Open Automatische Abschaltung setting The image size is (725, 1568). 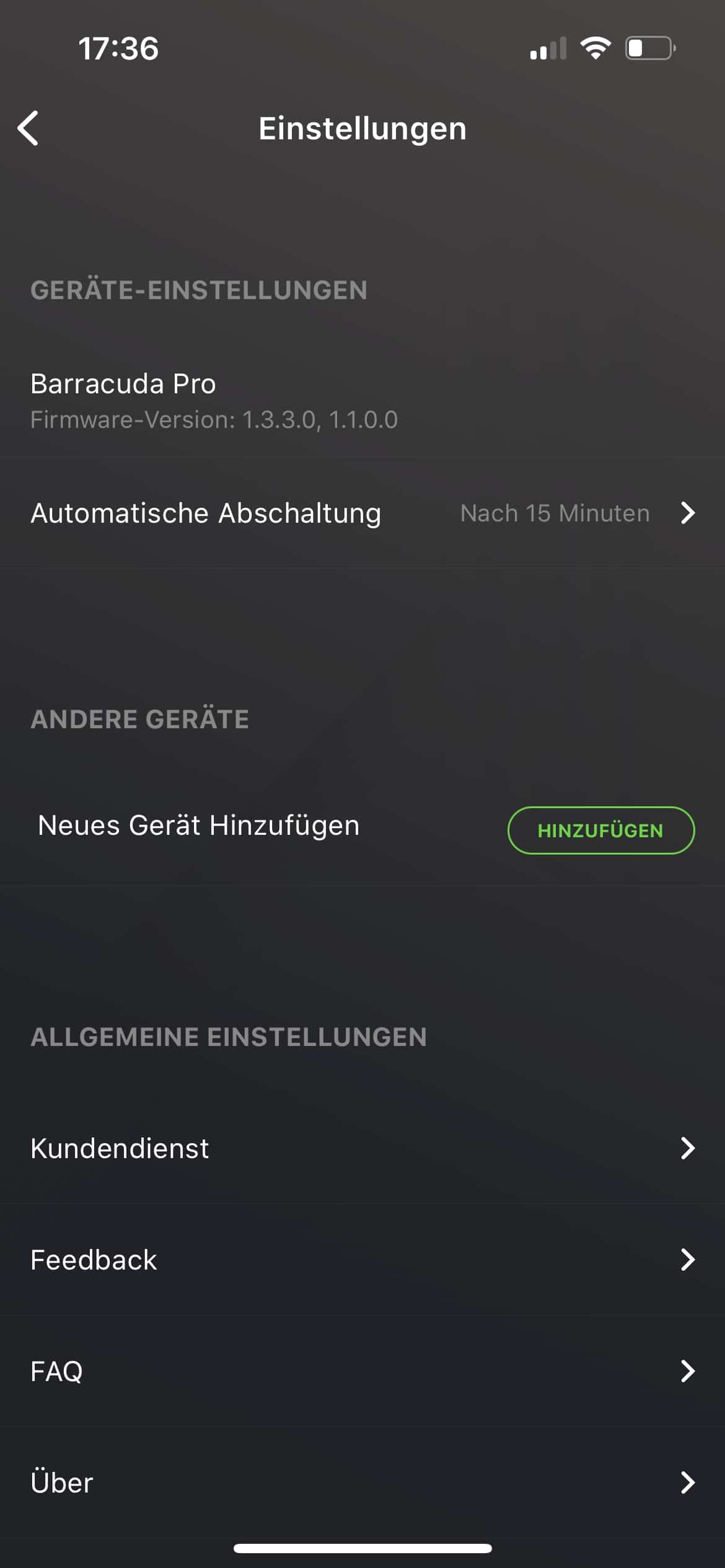pyautogui.click(x=362, y=513)
